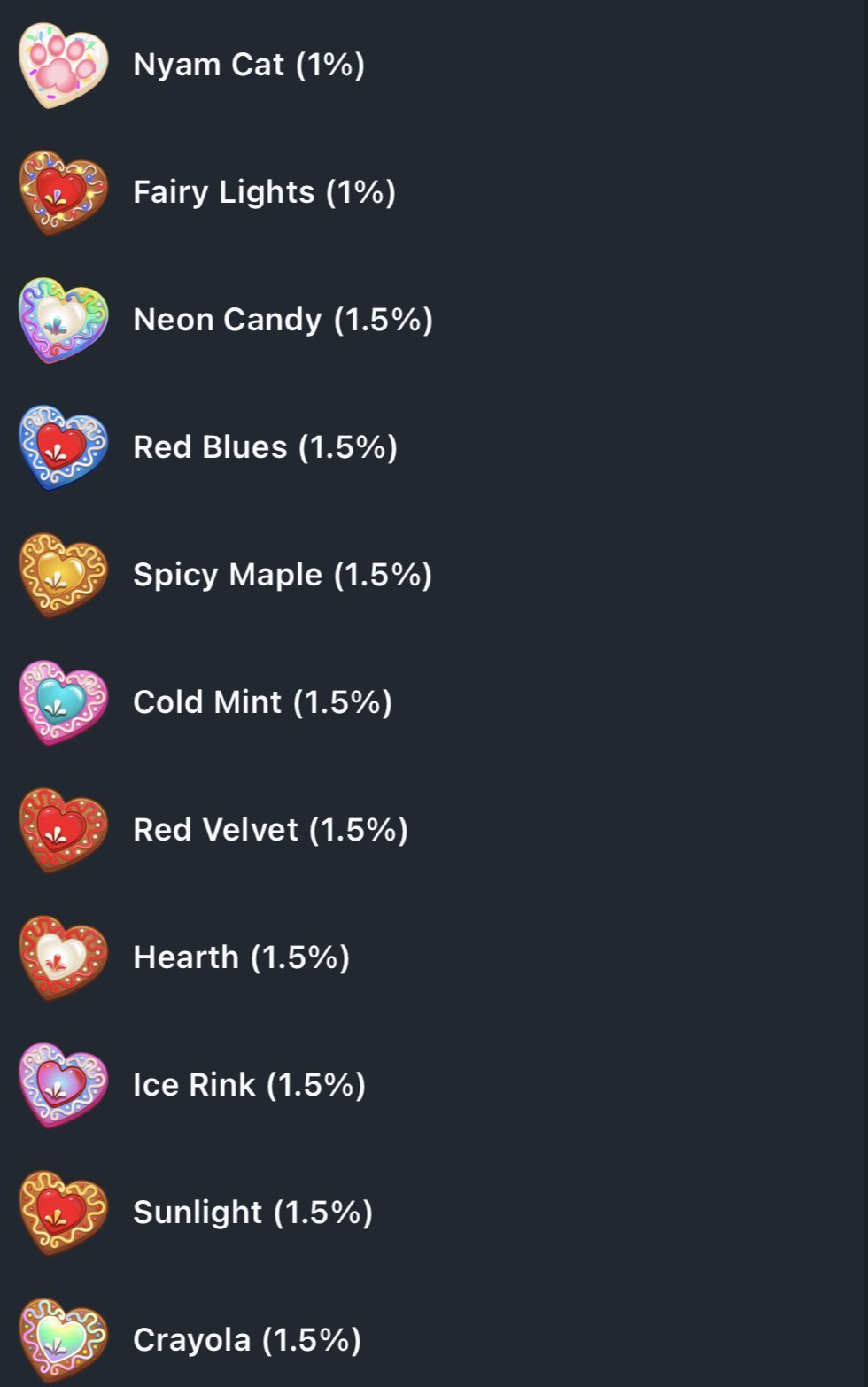Screen dimensions: 868x1387
Task: Pick the Ice Rink model
Action: 248,1085
